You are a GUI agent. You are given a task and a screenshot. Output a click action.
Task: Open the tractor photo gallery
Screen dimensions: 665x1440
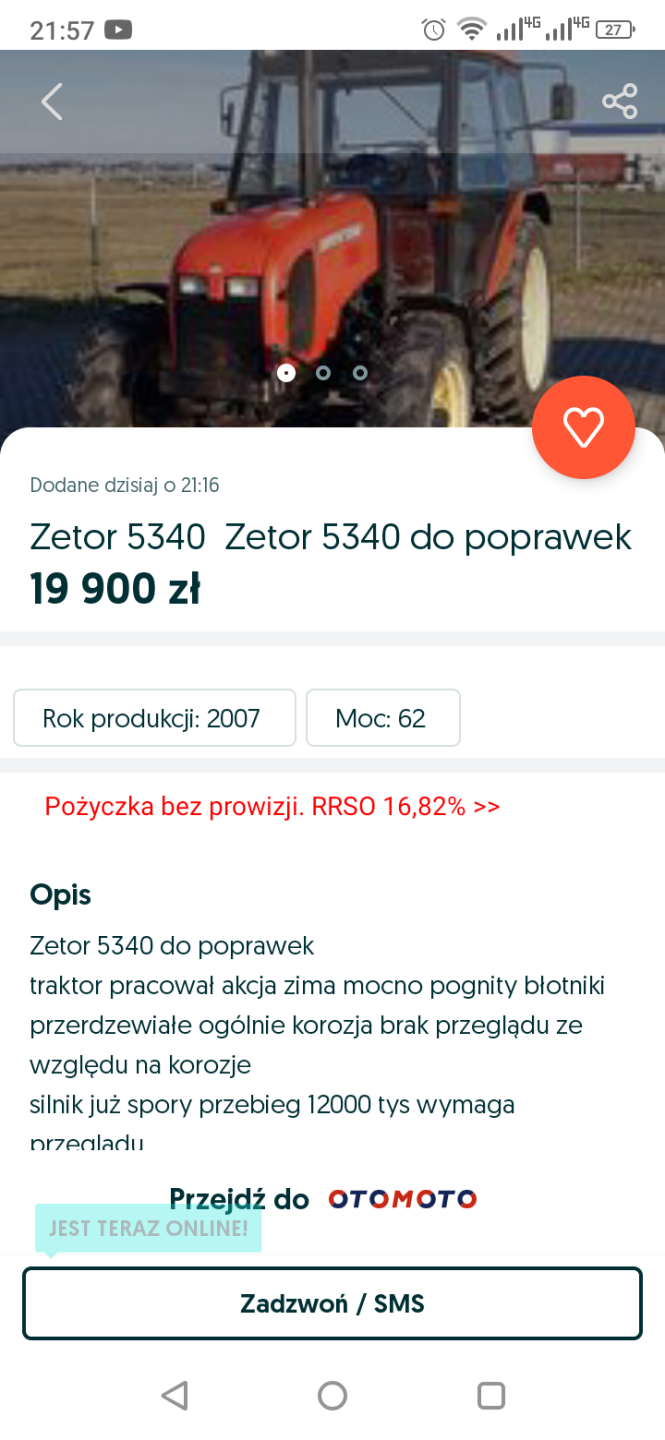pos(330,250)
